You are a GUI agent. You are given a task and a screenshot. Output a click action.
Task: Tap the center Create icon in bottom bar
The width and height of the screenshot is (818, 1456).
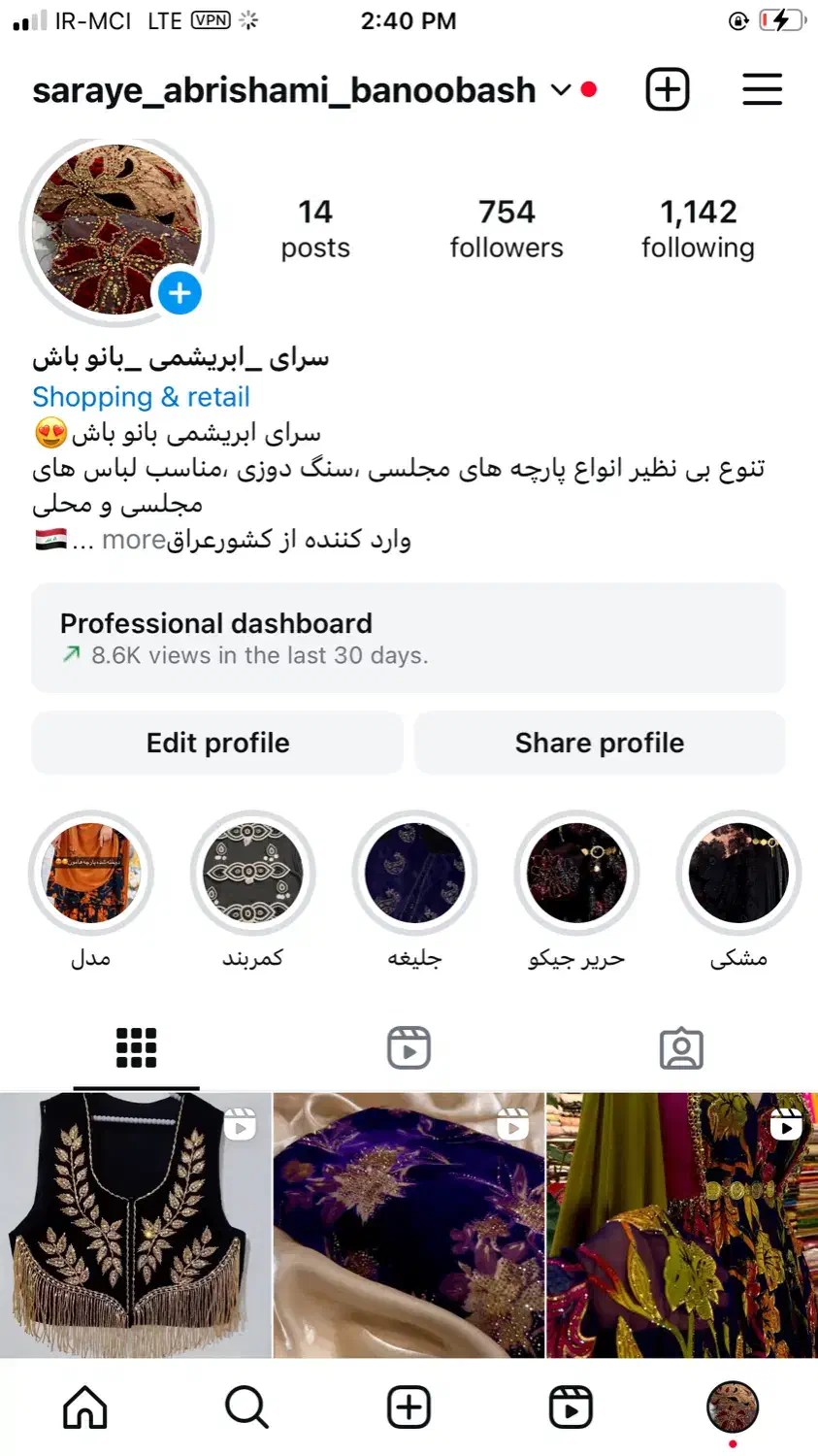click(x=409, y=1405)
